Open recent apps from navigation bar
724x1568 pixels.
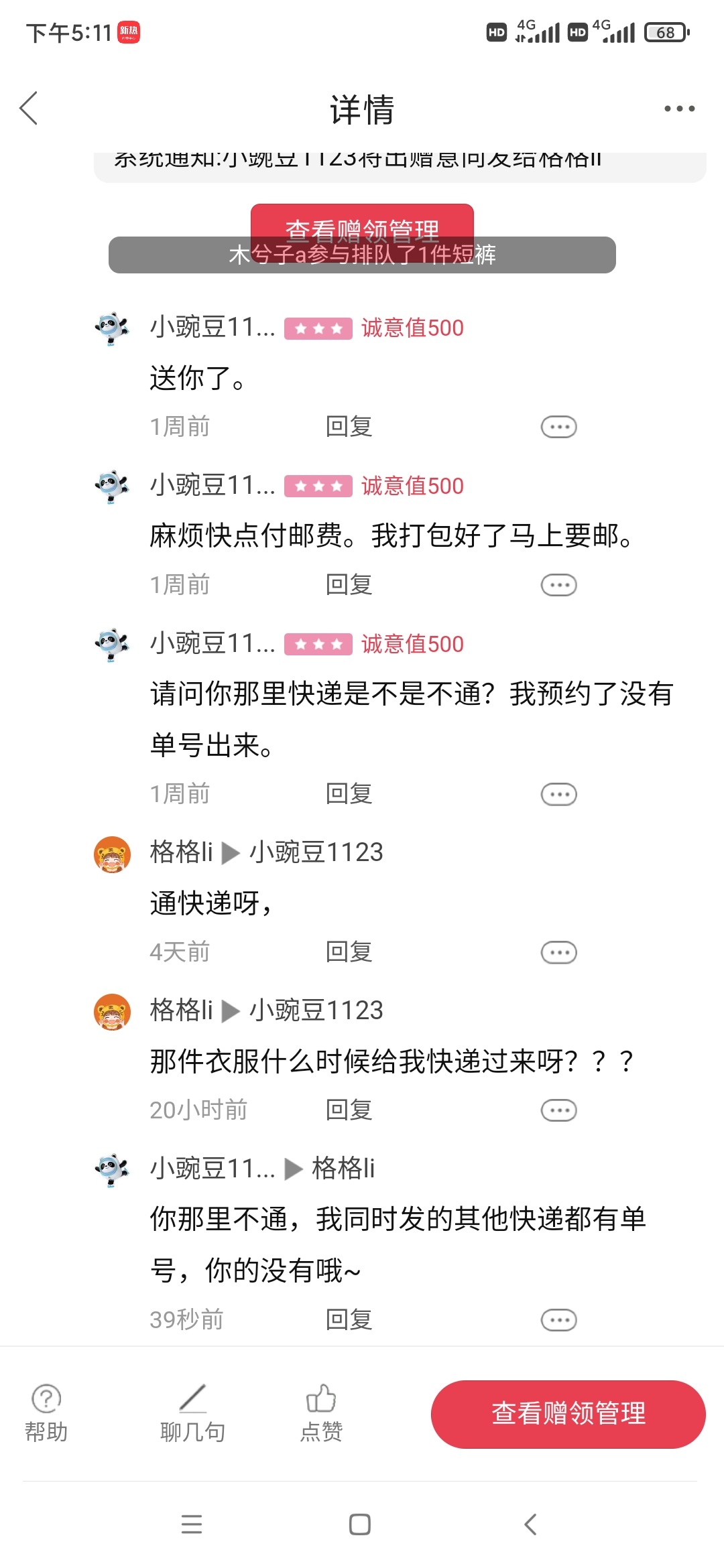(192, 1524)
